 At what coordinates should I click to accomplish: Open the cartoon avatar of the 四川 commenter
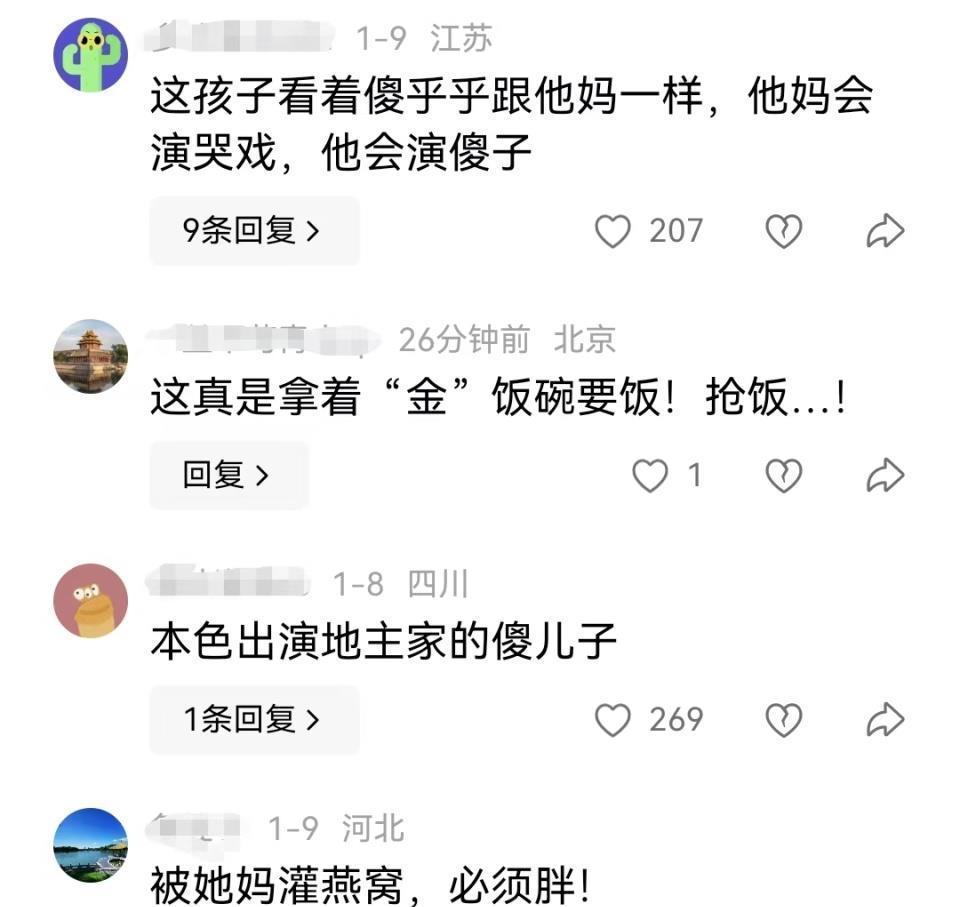coord(90,600)
